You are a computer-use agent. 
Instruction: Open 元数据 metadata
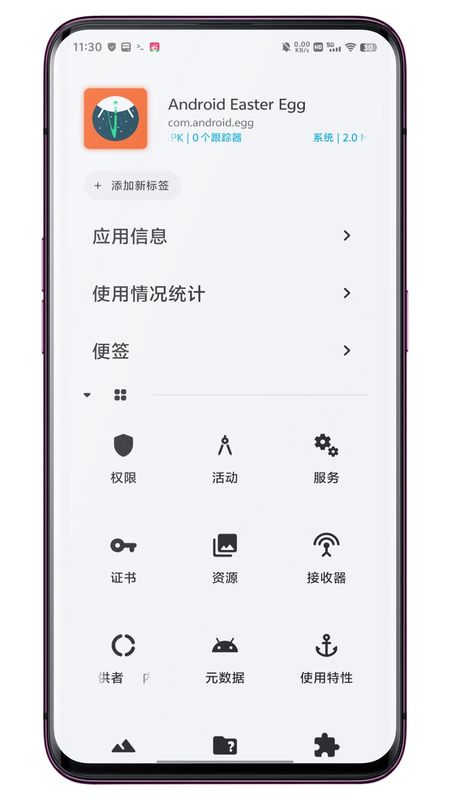[x=224, y=659]
